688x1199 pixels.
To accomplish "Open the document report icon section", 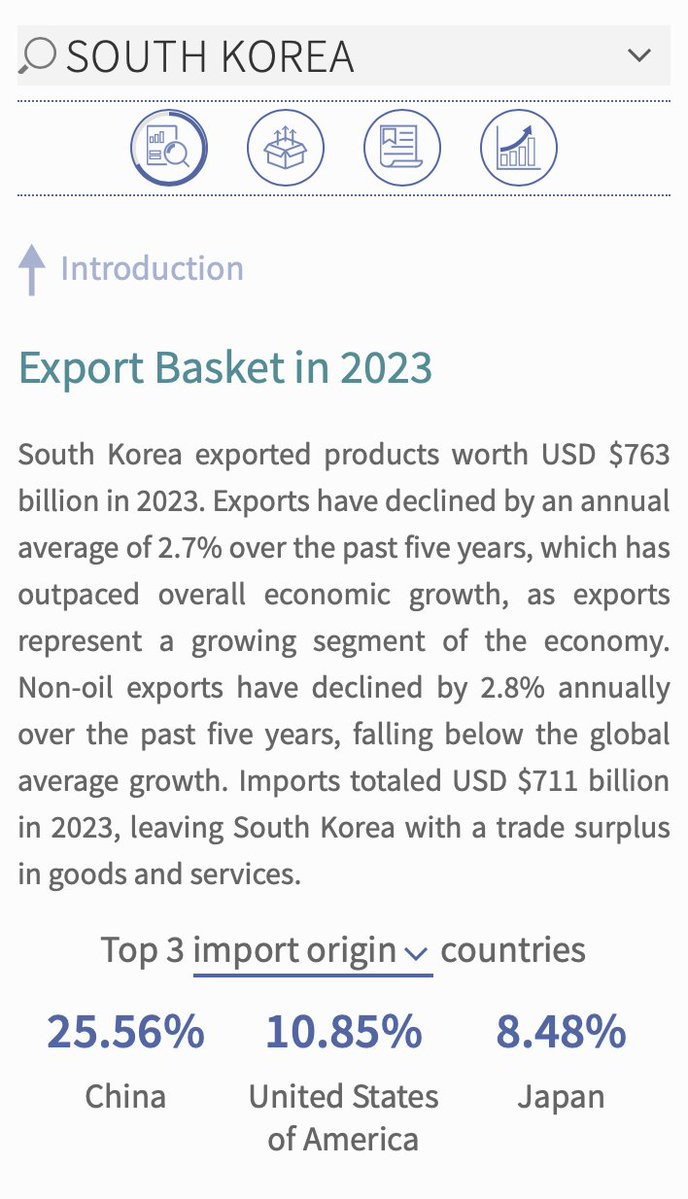I will coord(402,148).
